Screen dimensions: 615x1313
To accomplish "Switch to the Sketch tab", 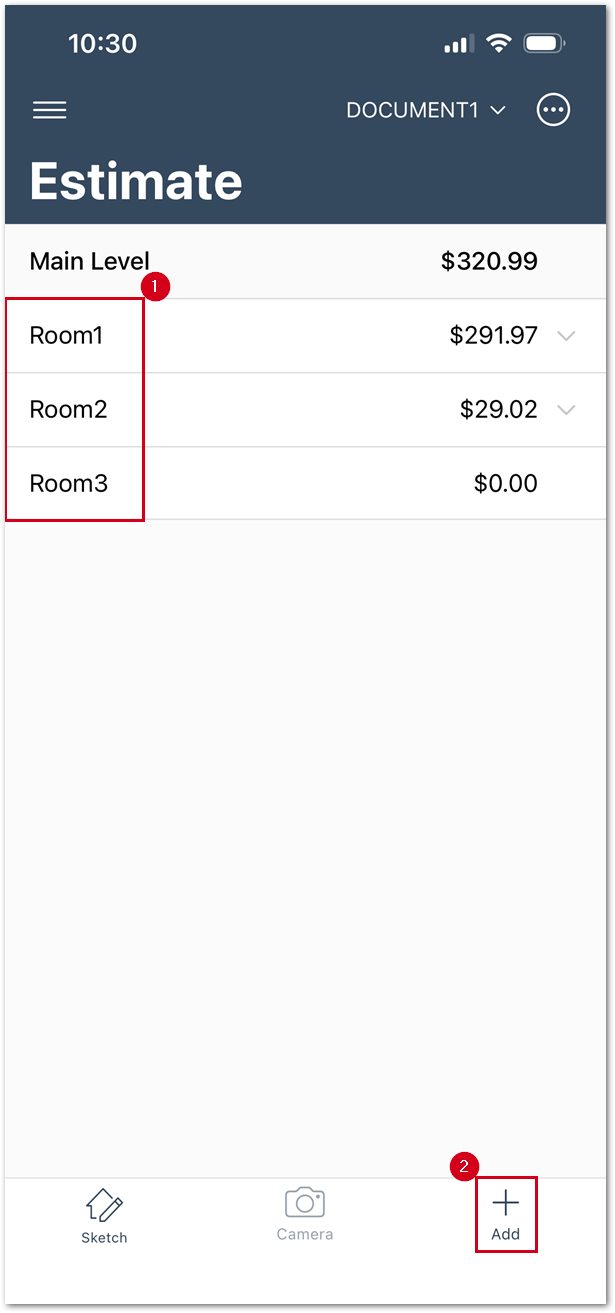I will [104, 1215].
